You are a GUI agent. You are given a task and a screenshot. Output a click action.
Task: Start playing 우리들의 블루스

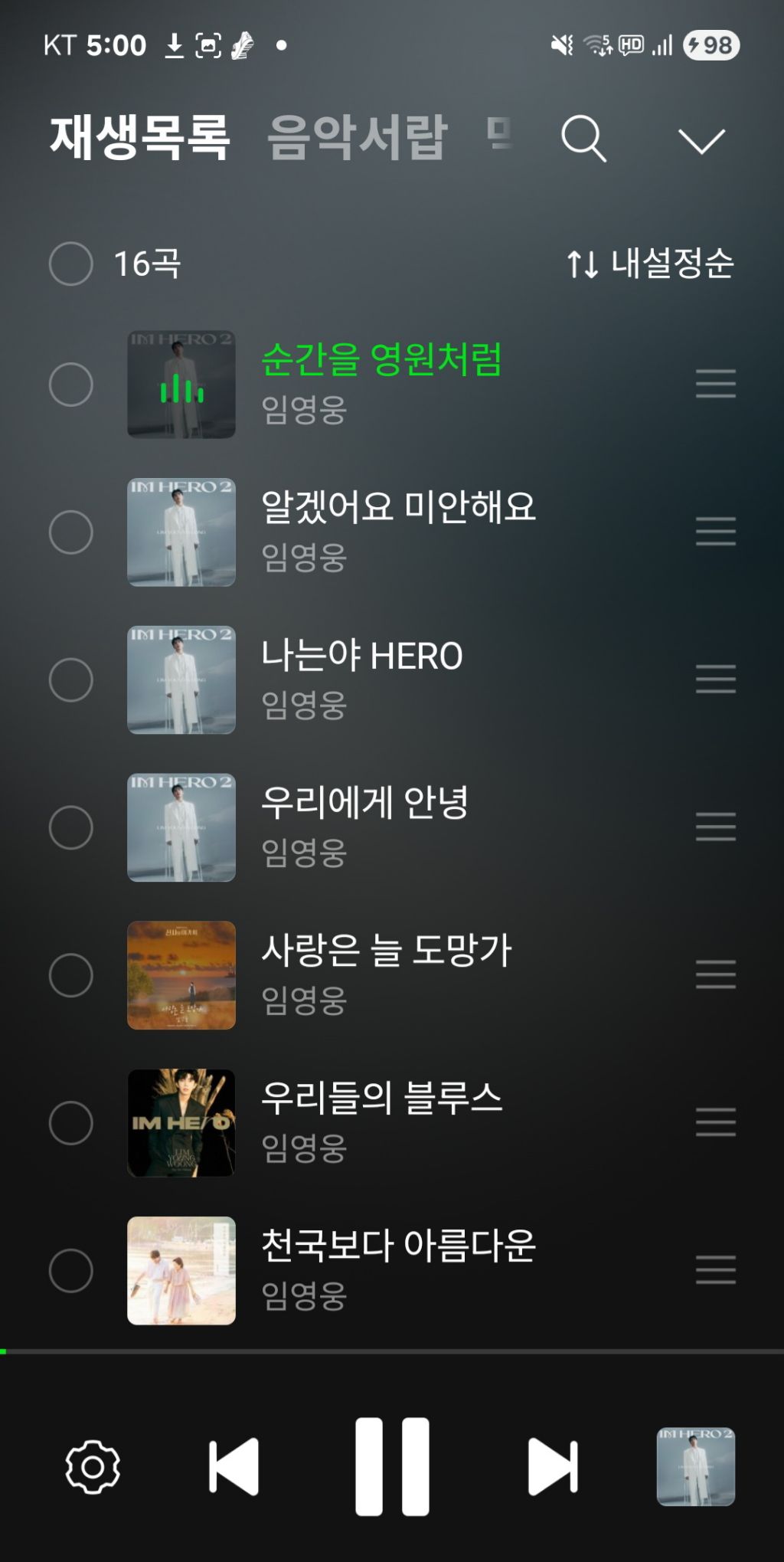381,1099
